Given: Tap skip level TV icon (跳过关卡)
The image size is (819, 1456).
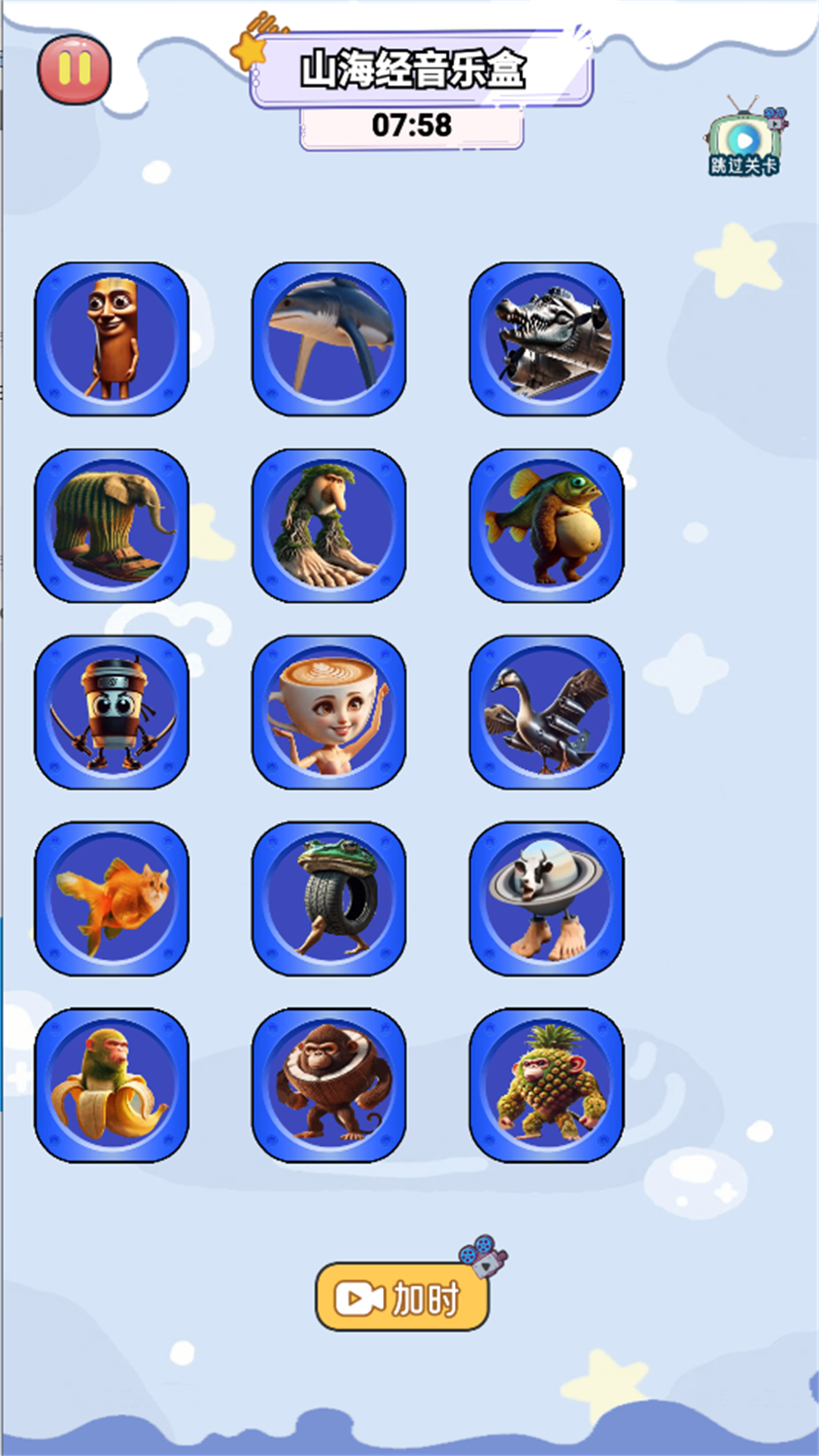Looking at the screenshot, I should [x=745, y=140].
